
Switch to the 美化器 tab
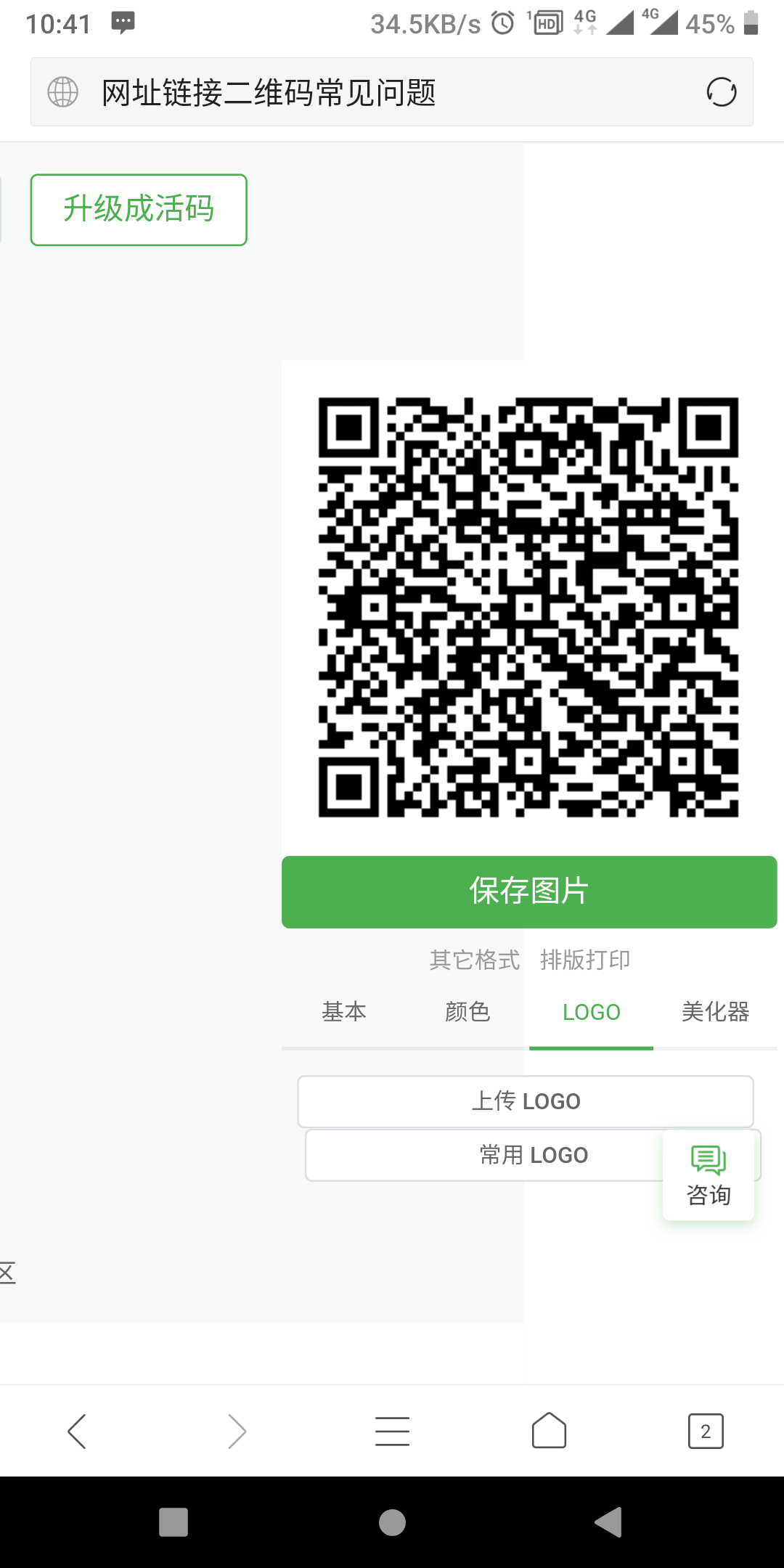(715, 1011)
